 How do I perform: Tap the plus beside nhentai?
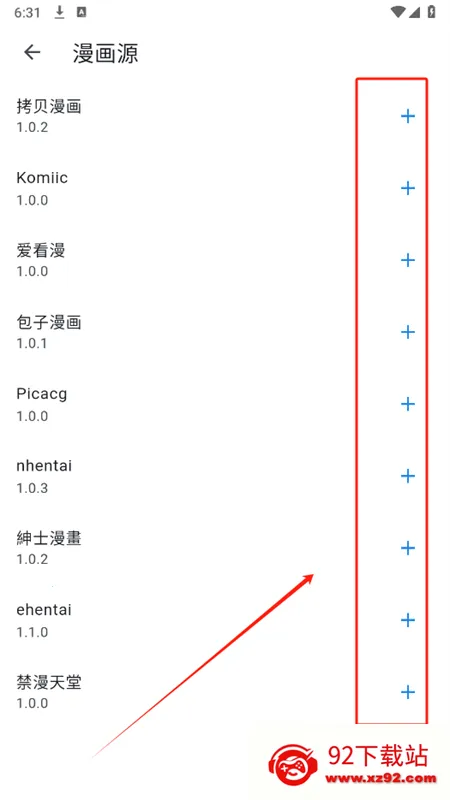tap(407, 476)
